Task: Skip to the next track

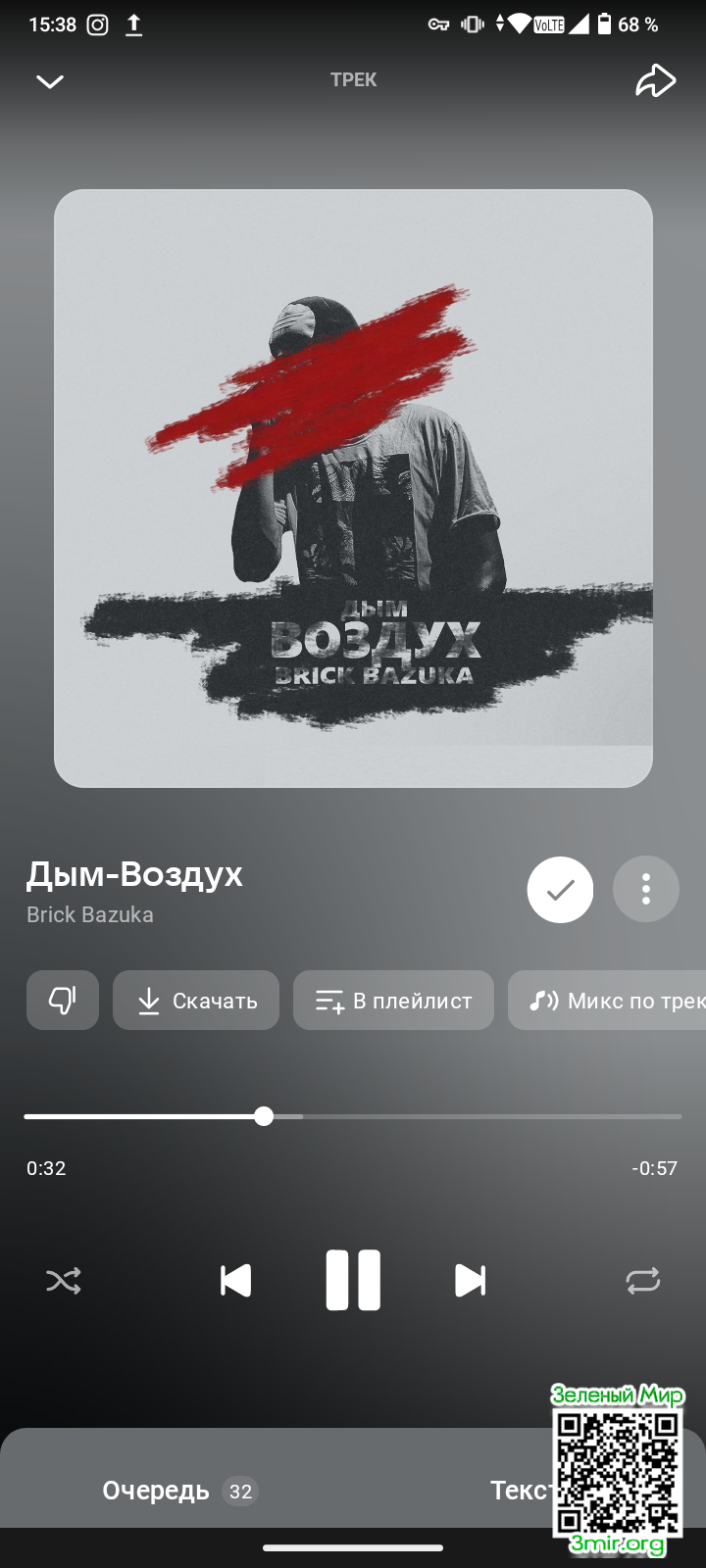Action: [470, 1281]
